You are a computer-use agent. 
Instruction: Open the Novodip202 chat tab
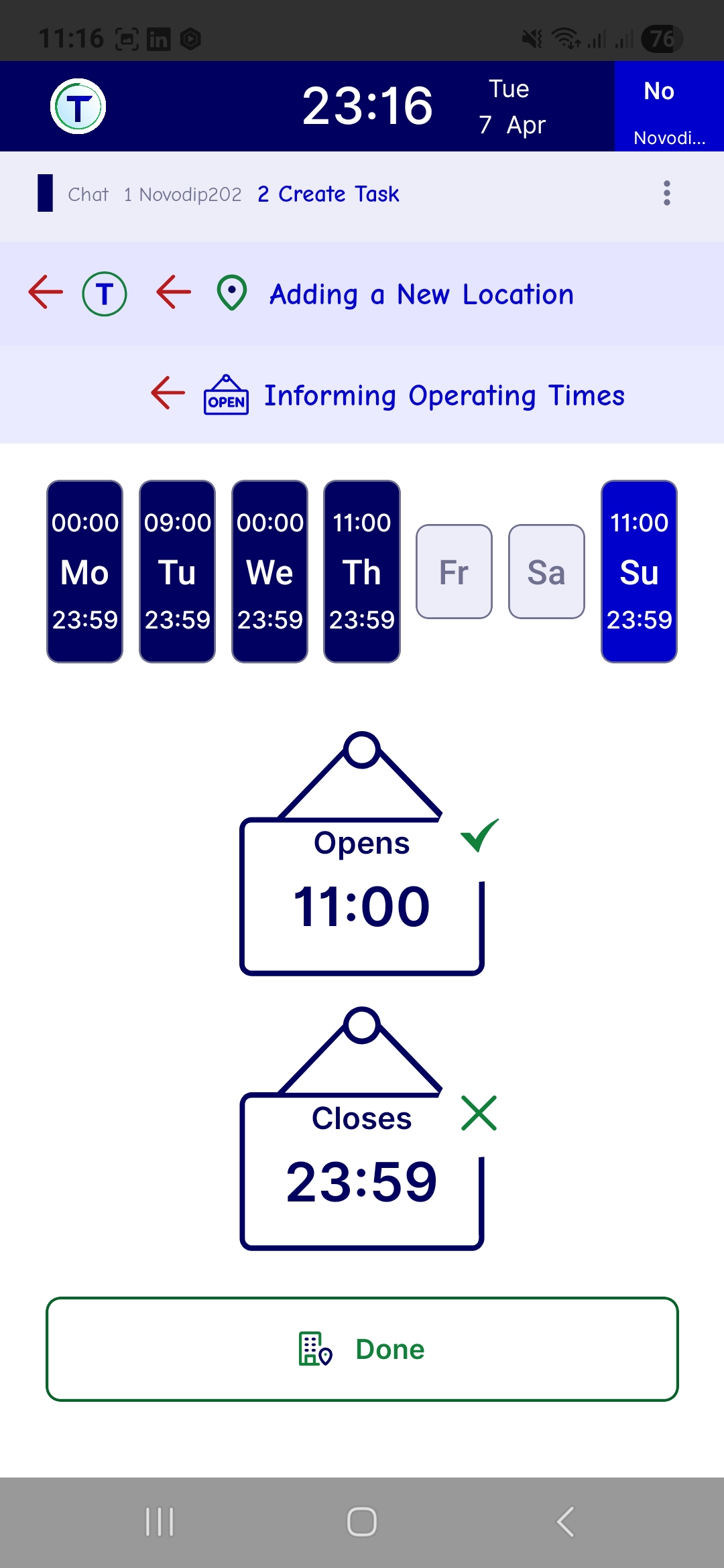click(x=182, y=194)
